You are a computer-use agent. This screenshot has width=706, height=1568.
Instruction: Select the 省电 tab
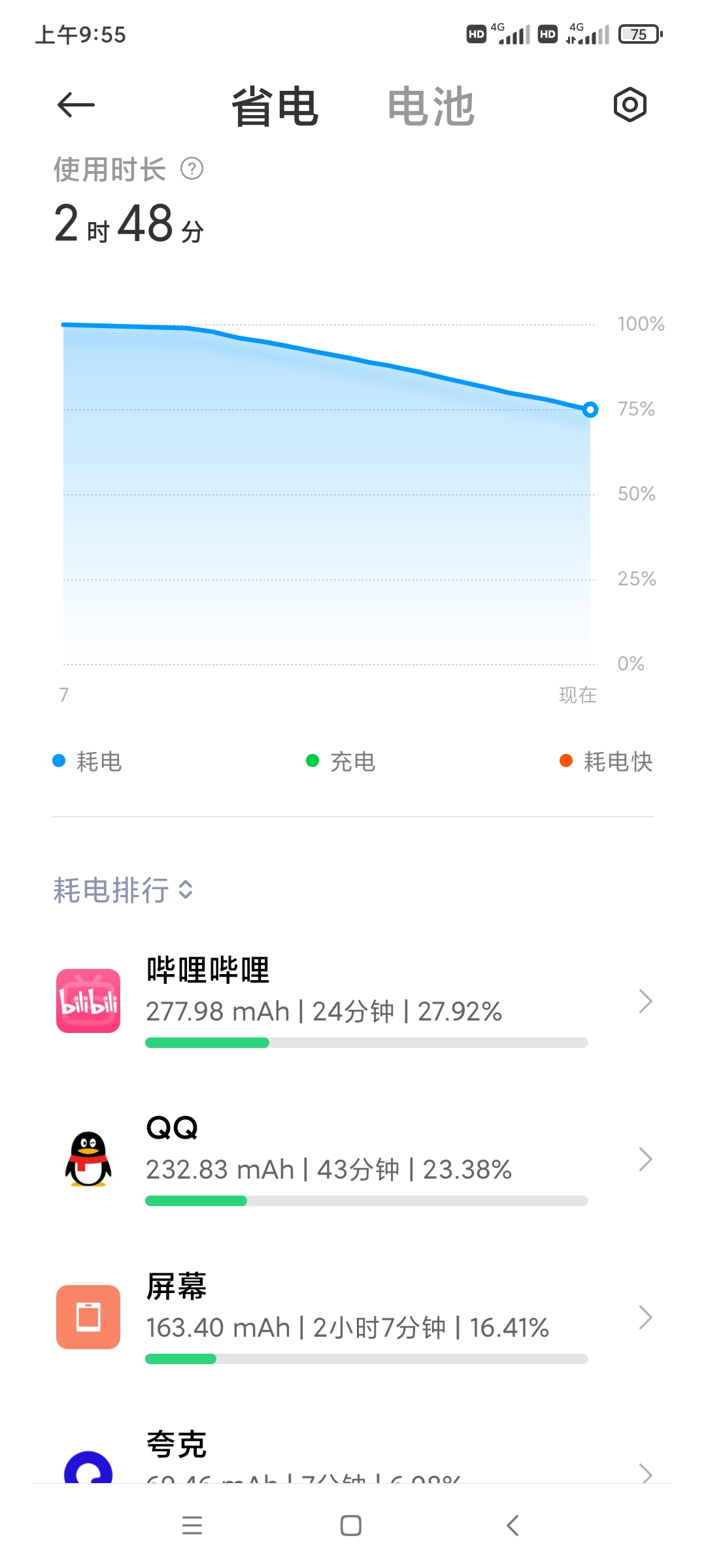click(275, 106)
